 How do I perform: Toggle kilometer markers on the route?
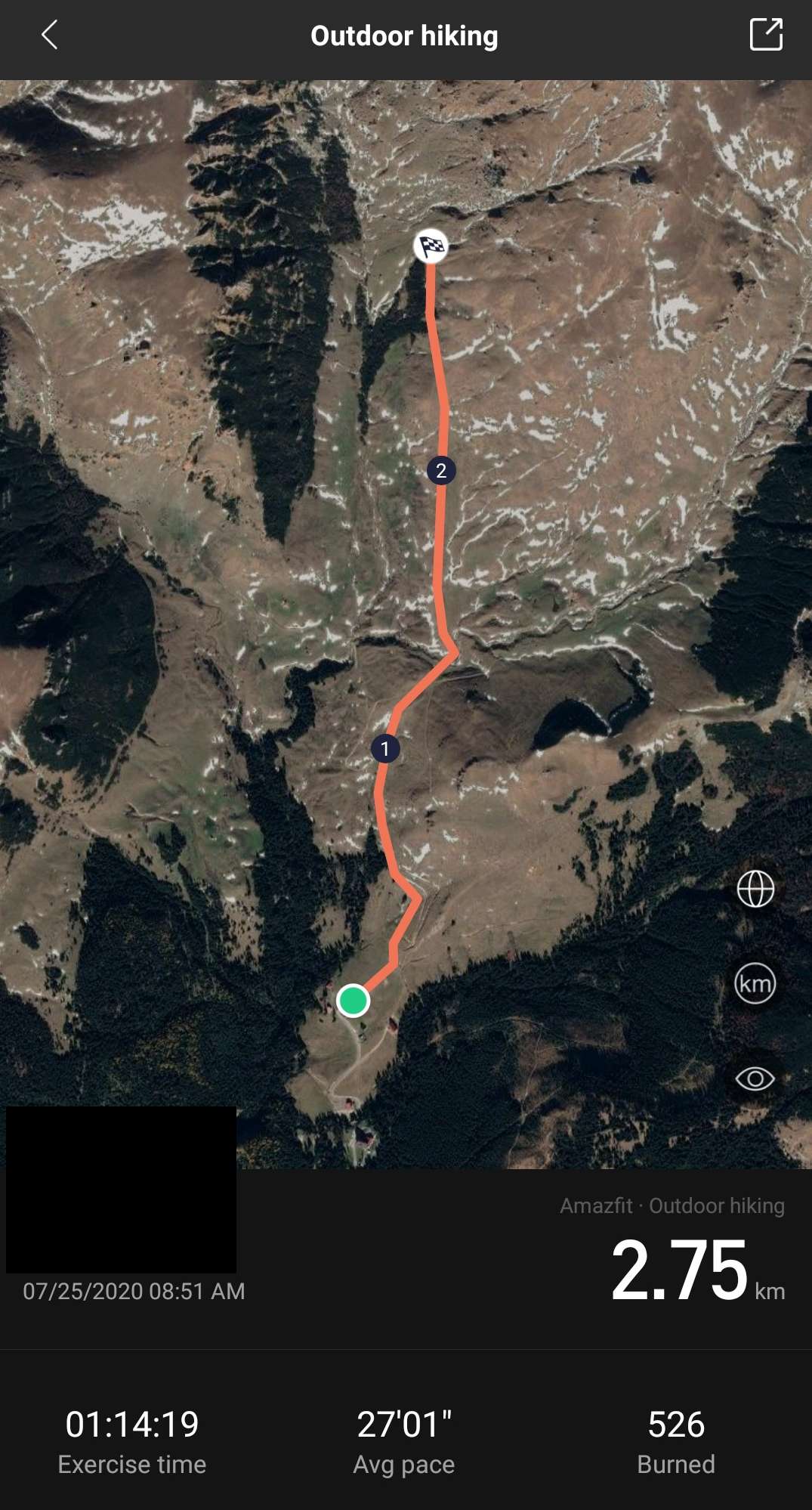755,984
